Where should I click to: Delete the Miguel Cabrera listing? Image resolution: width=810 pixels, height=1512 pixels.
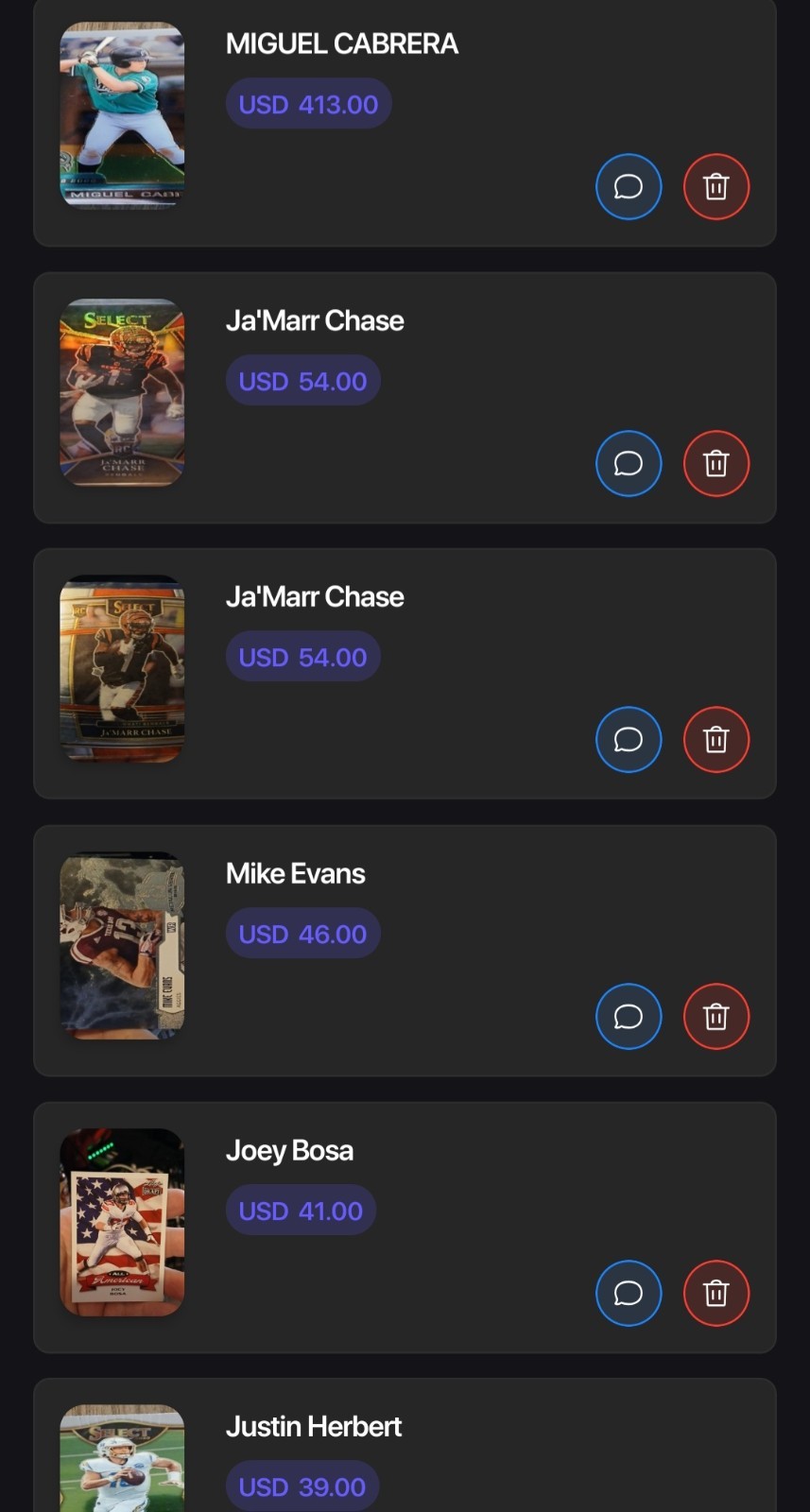pyautogui.click(x=716, y=187)
